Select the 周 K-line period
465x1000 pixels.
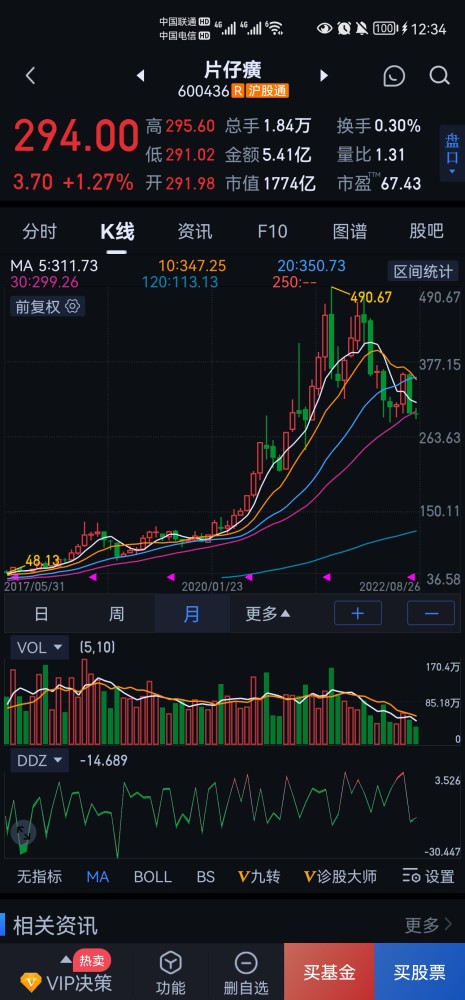click(x=116, y=614)
